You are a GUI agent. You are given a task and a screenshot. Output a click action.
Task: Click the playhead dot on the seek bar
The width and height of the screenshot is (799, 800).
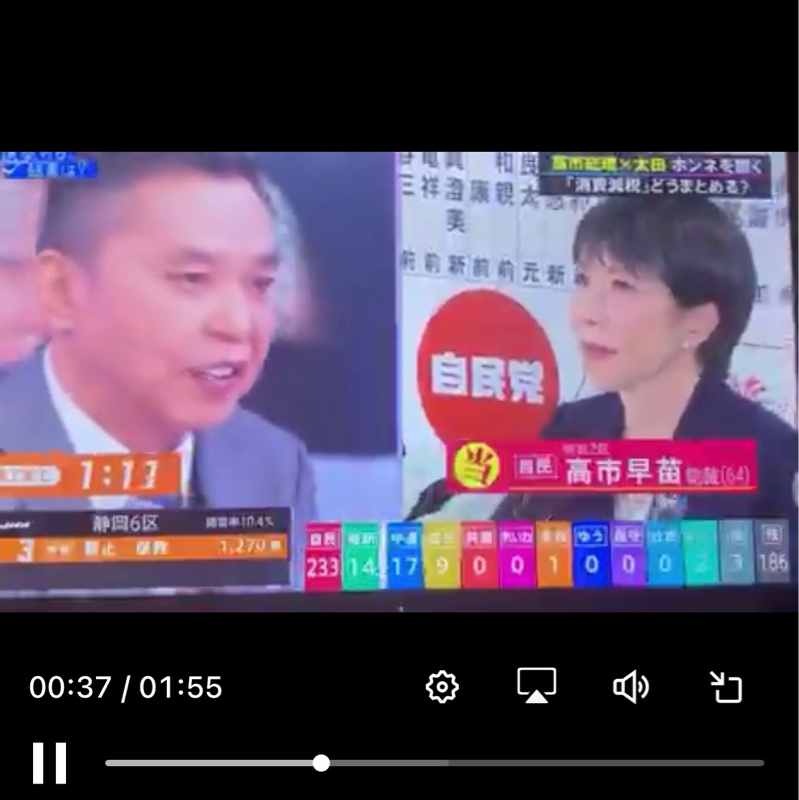point(320,763)
